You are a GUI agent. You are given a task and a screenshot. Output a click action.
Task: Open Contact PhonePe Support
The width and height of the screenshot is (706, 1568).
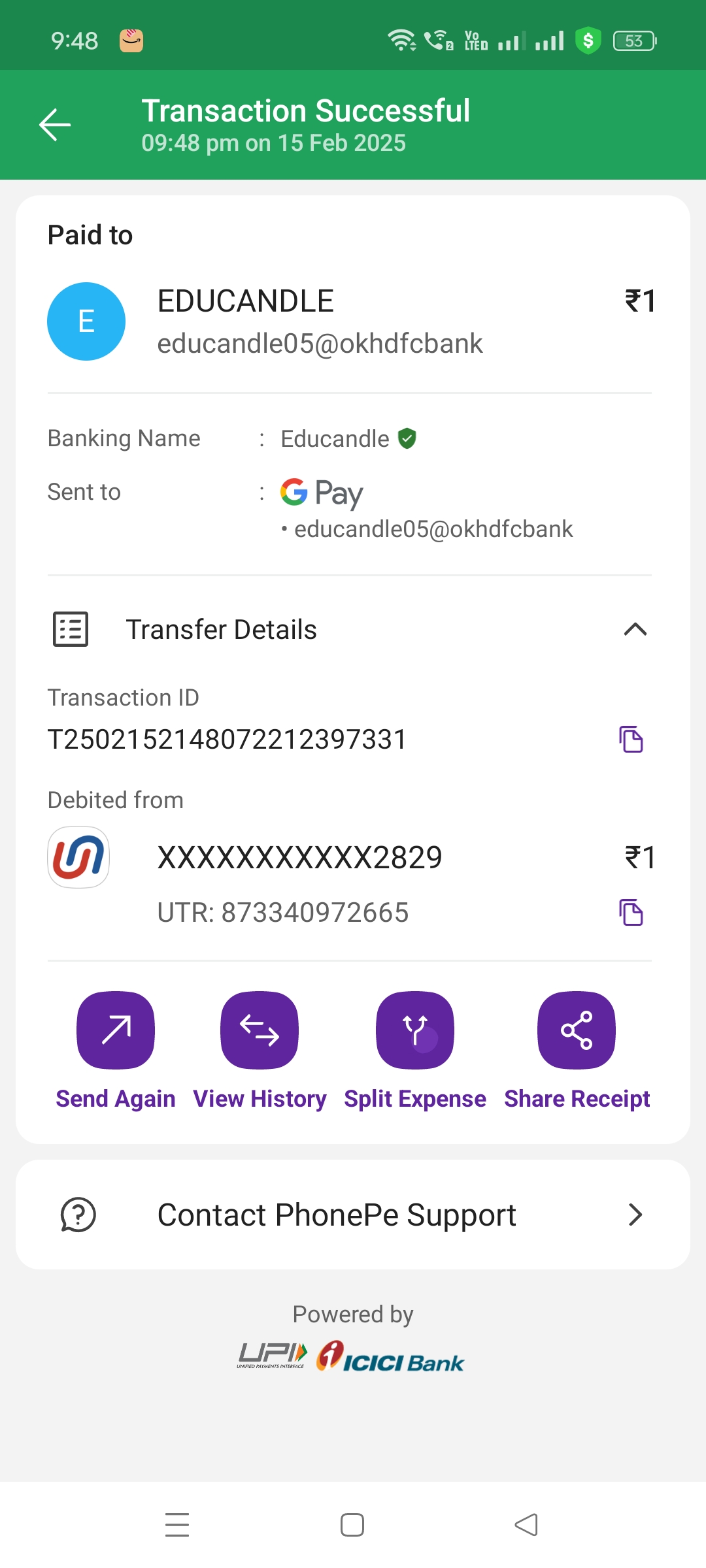pos(353,1215)
